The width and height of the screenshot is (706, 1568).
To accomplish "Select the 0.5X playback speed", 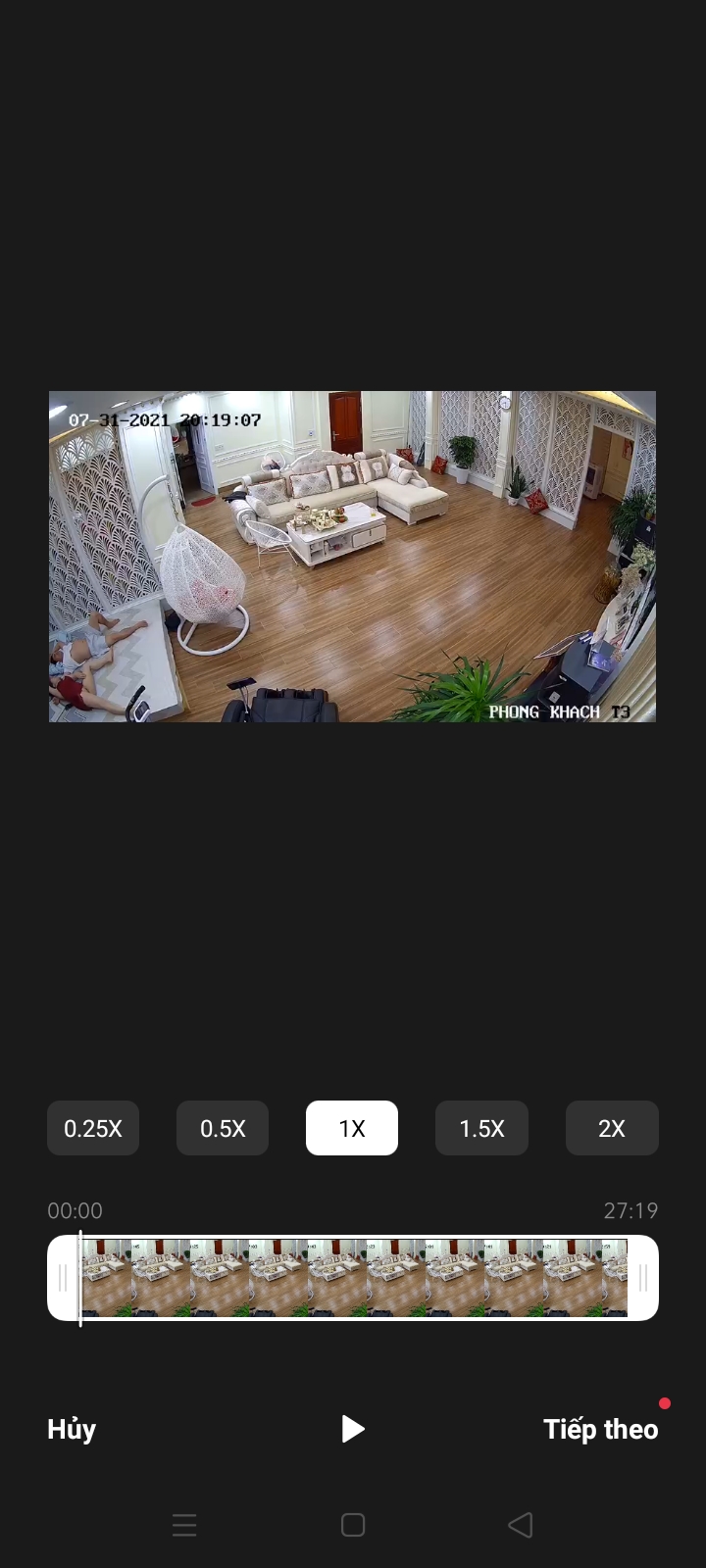I will point(223,1128).
